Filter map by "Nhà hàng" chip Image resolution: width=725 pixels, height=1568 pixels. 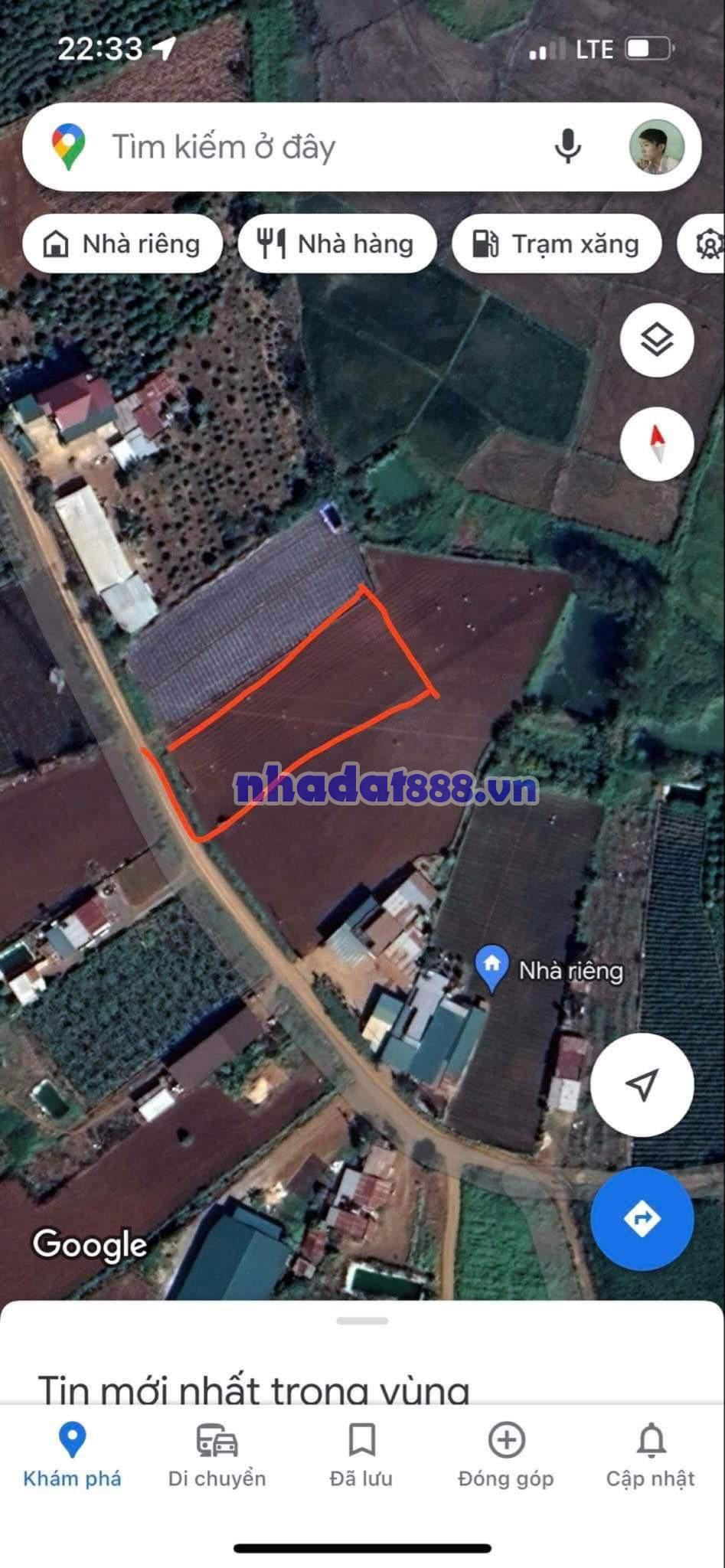tap(337, 244)
